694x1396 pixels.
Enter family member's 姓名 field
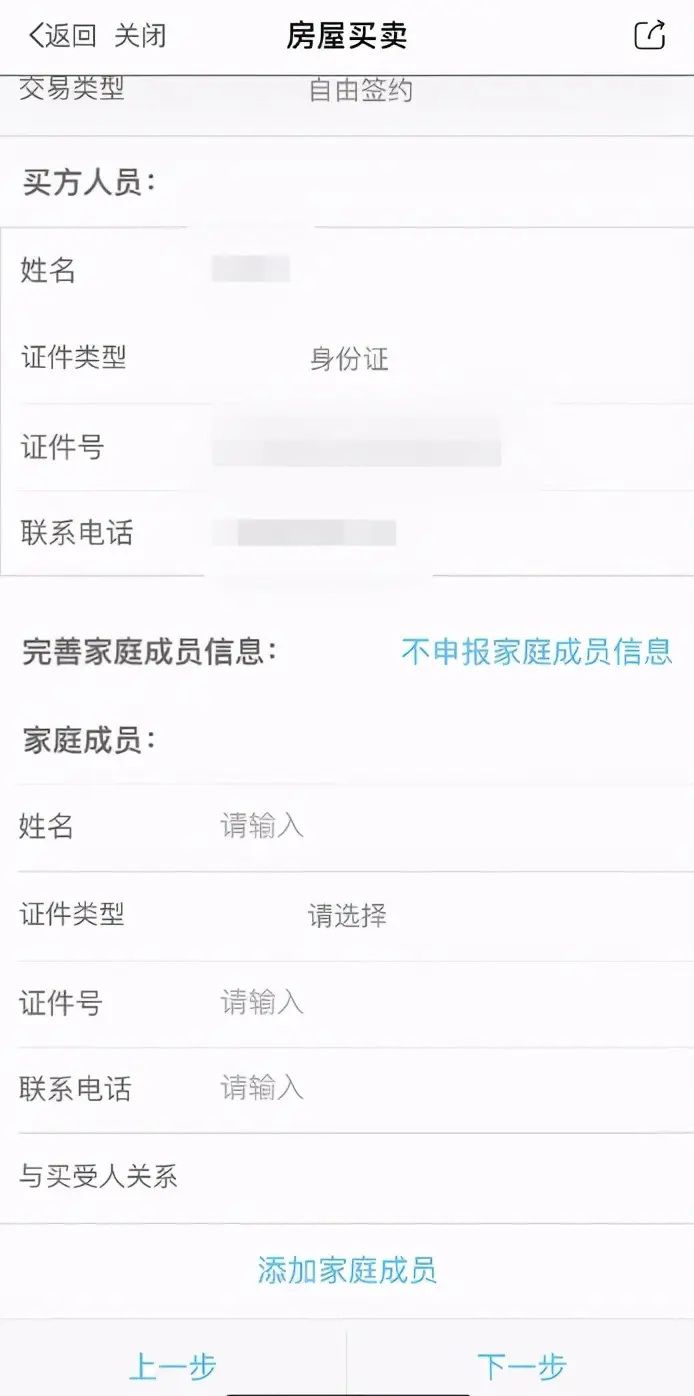tap(347, 827)
